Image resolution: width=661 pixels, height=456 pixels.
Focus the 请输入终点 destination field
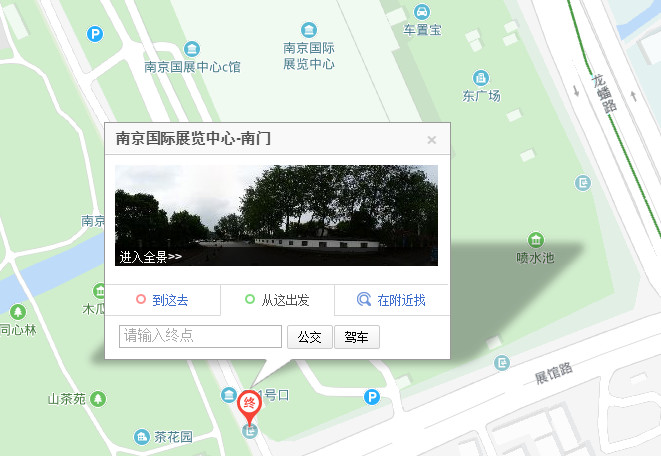point(200,337)
